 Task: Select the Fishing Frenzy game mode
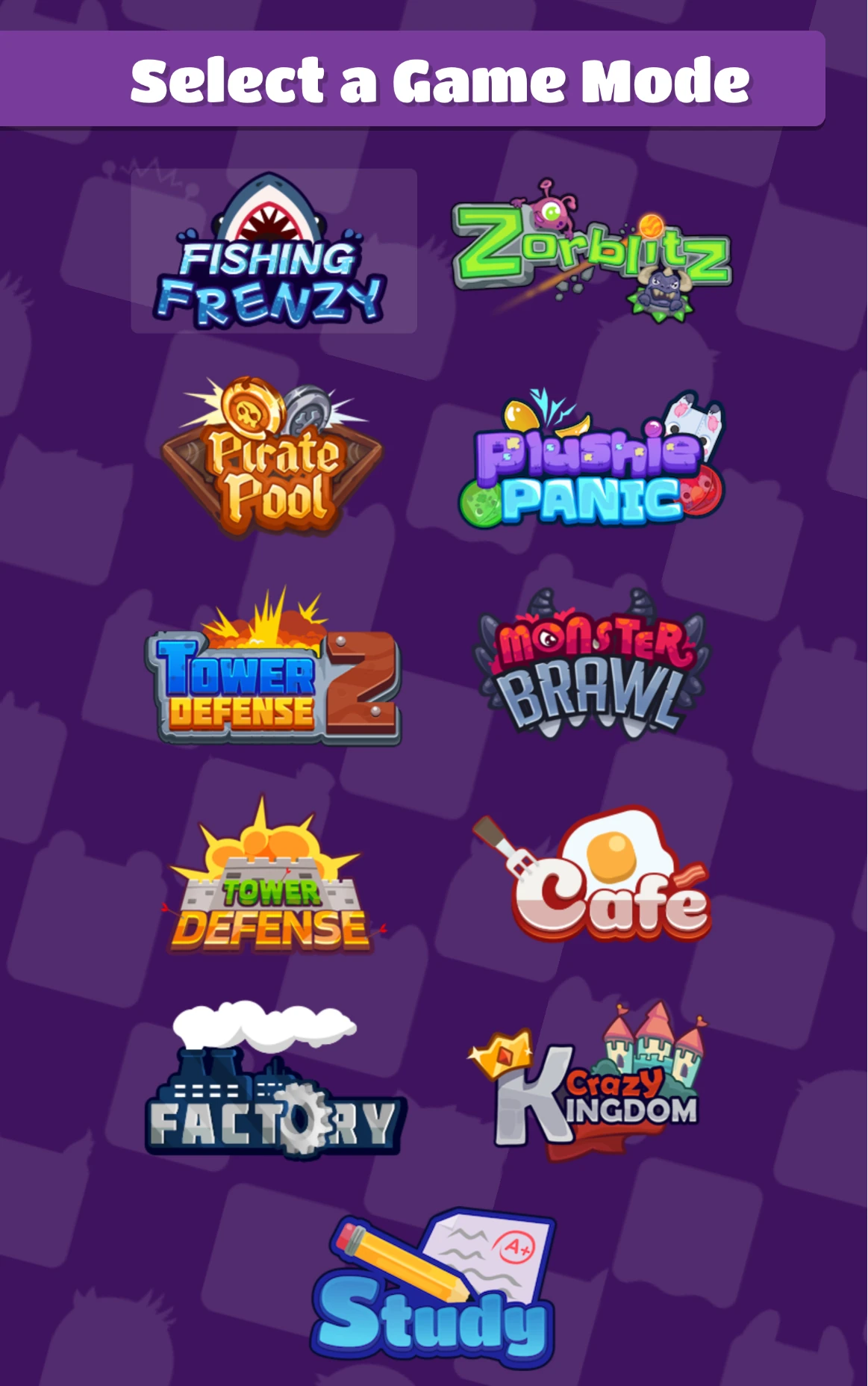pyautogui.click(x=273, y=252)
